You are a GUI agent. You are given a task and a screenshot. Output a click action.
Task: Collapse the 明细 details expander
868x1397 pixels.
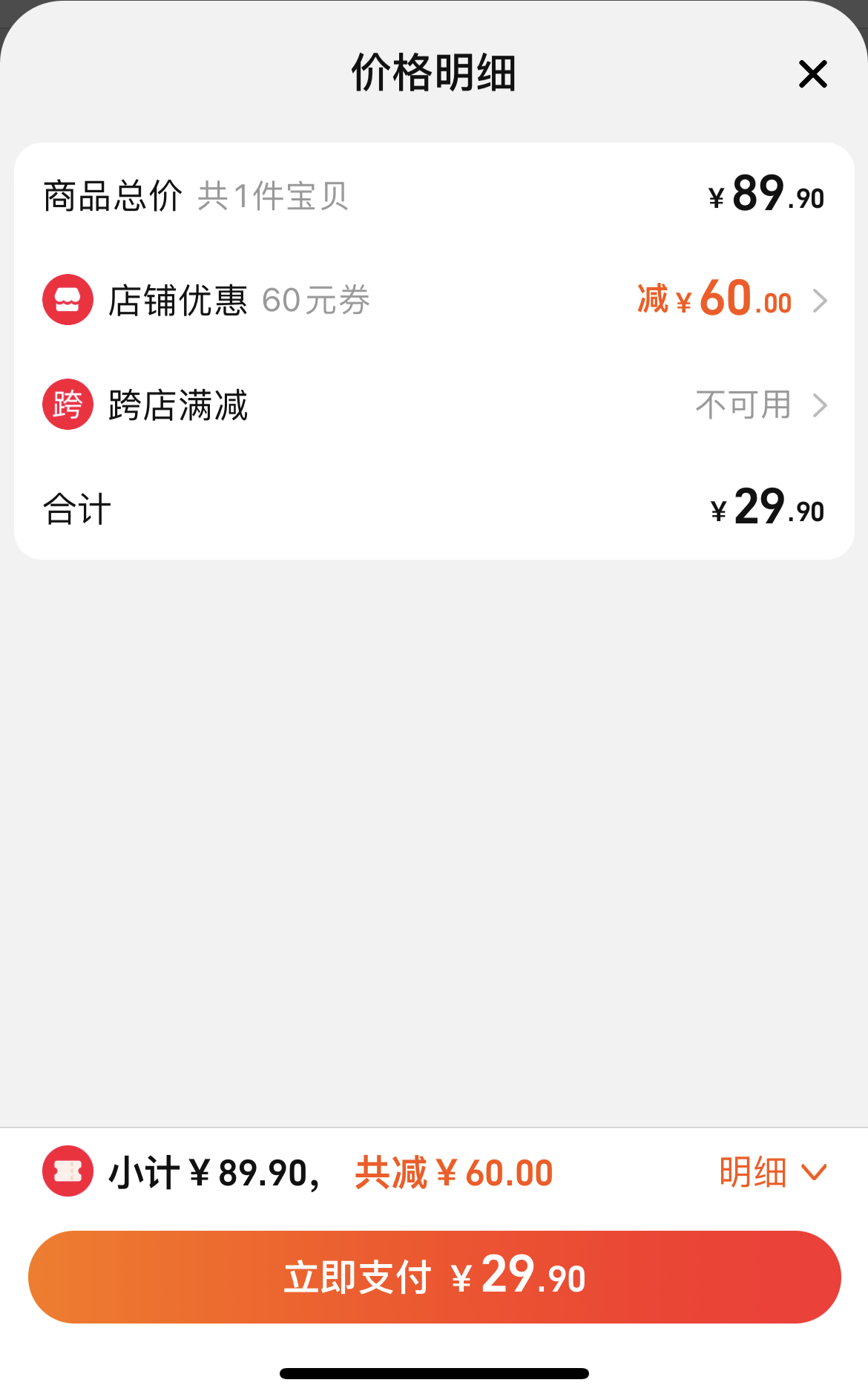click(x=772, y=1173)
